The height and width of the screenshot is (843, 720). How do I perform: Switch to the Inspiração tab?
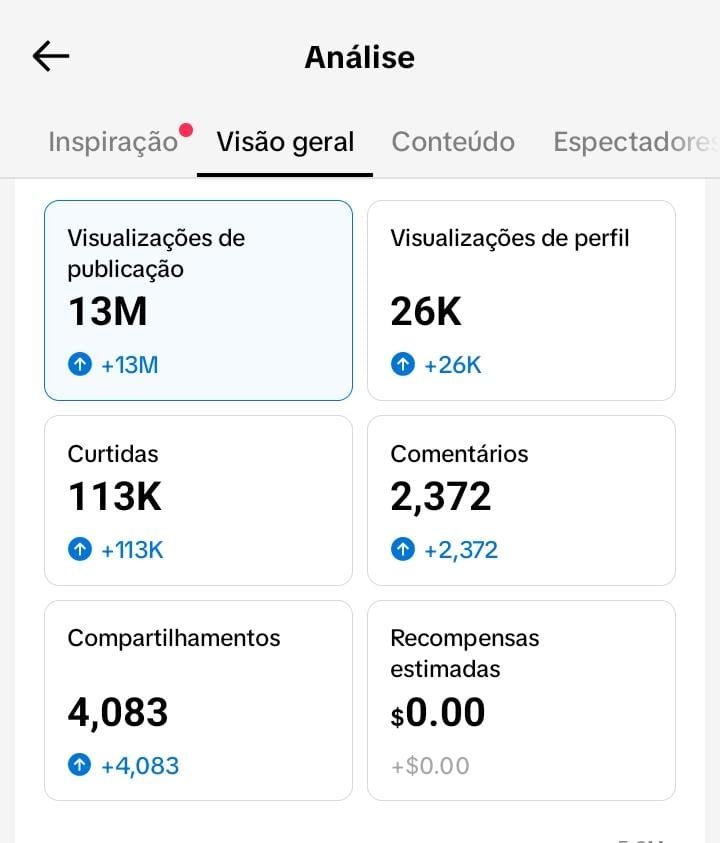tap(113, 142)
